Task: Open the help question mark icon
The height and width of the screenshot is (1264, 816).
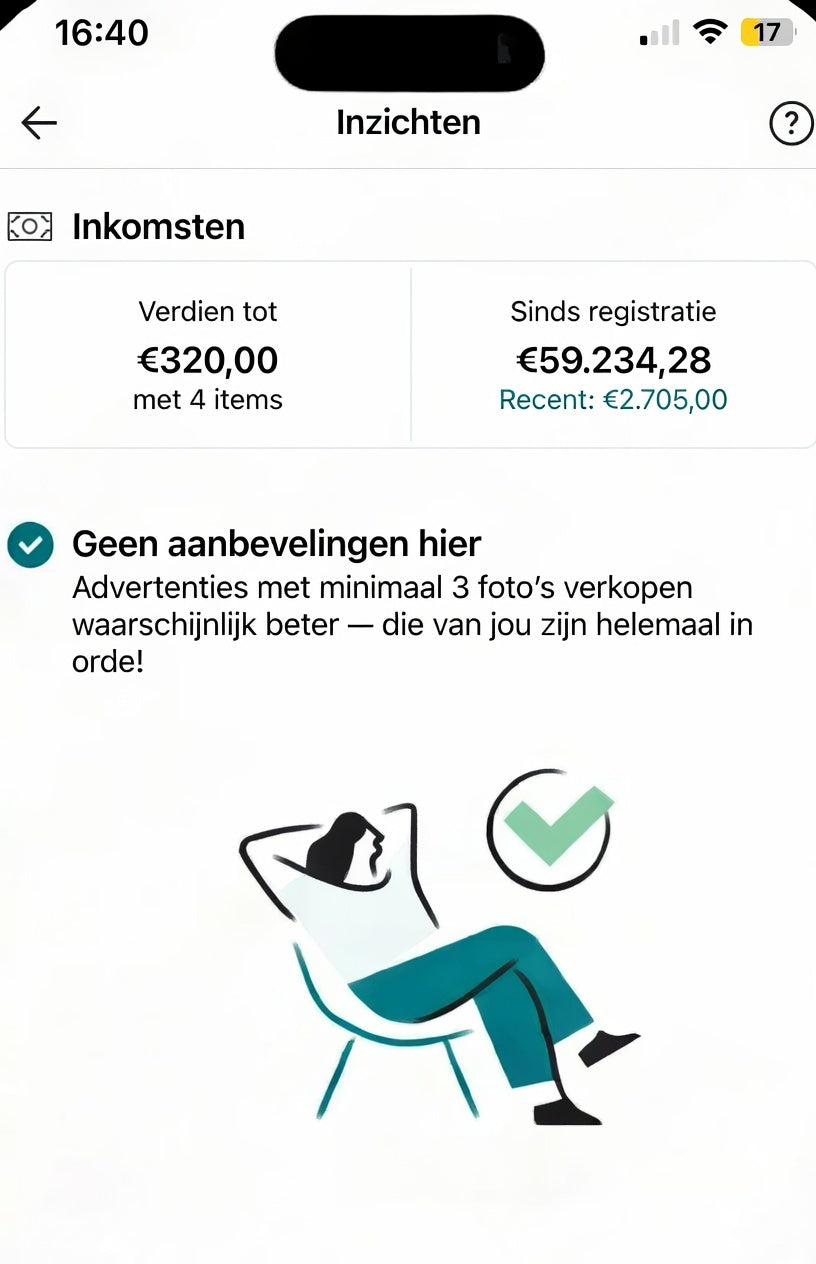Action: [790, 123]
